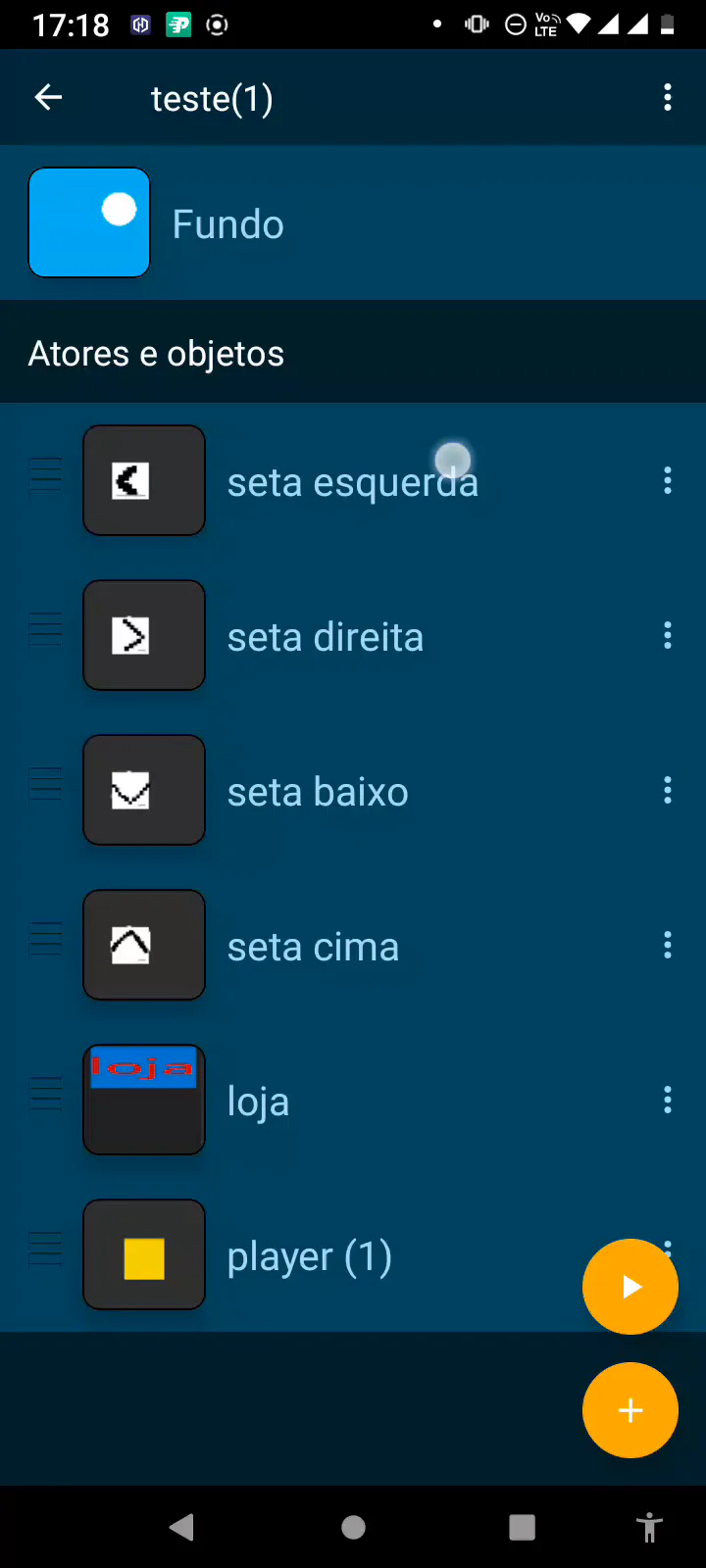This screenshot has width=706, height=1568.
Task: Tap the system home button
Action: [353, 1527]
